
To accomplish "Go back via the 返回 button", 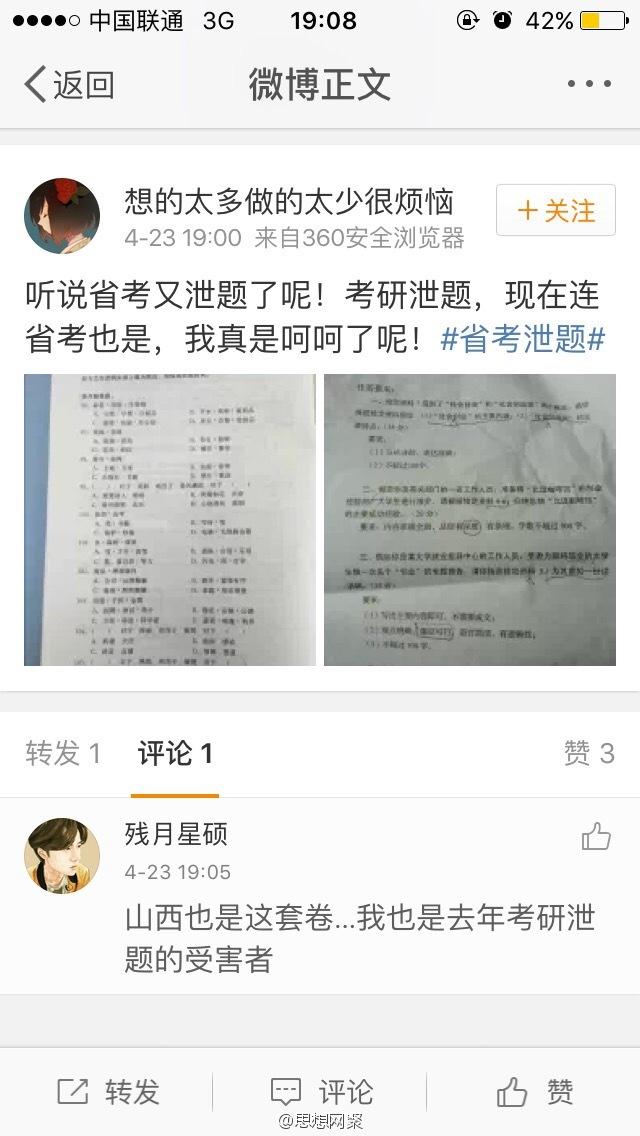I will click(68, 85).
